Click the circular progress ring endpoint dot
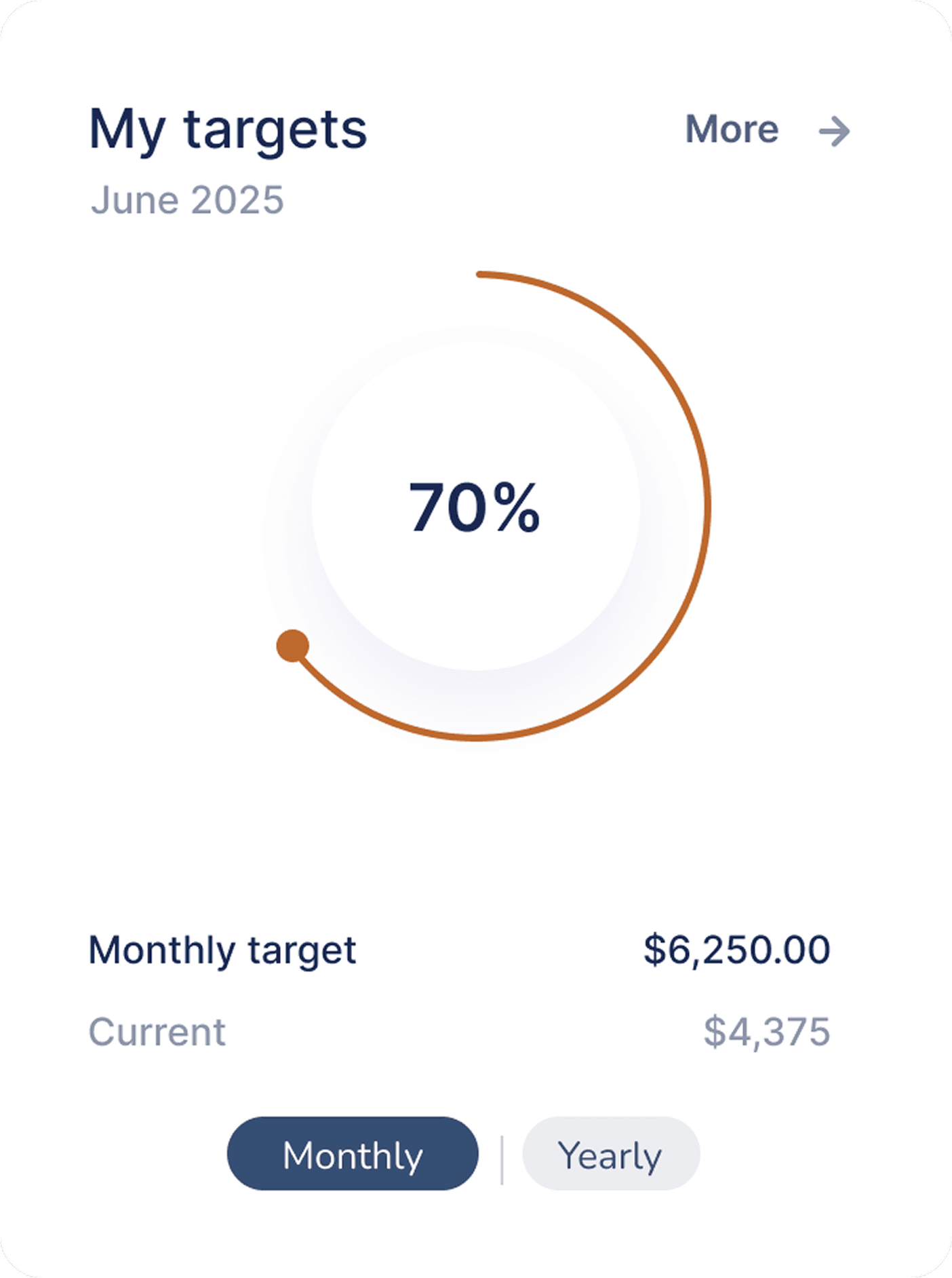 [x=293, y=646]
